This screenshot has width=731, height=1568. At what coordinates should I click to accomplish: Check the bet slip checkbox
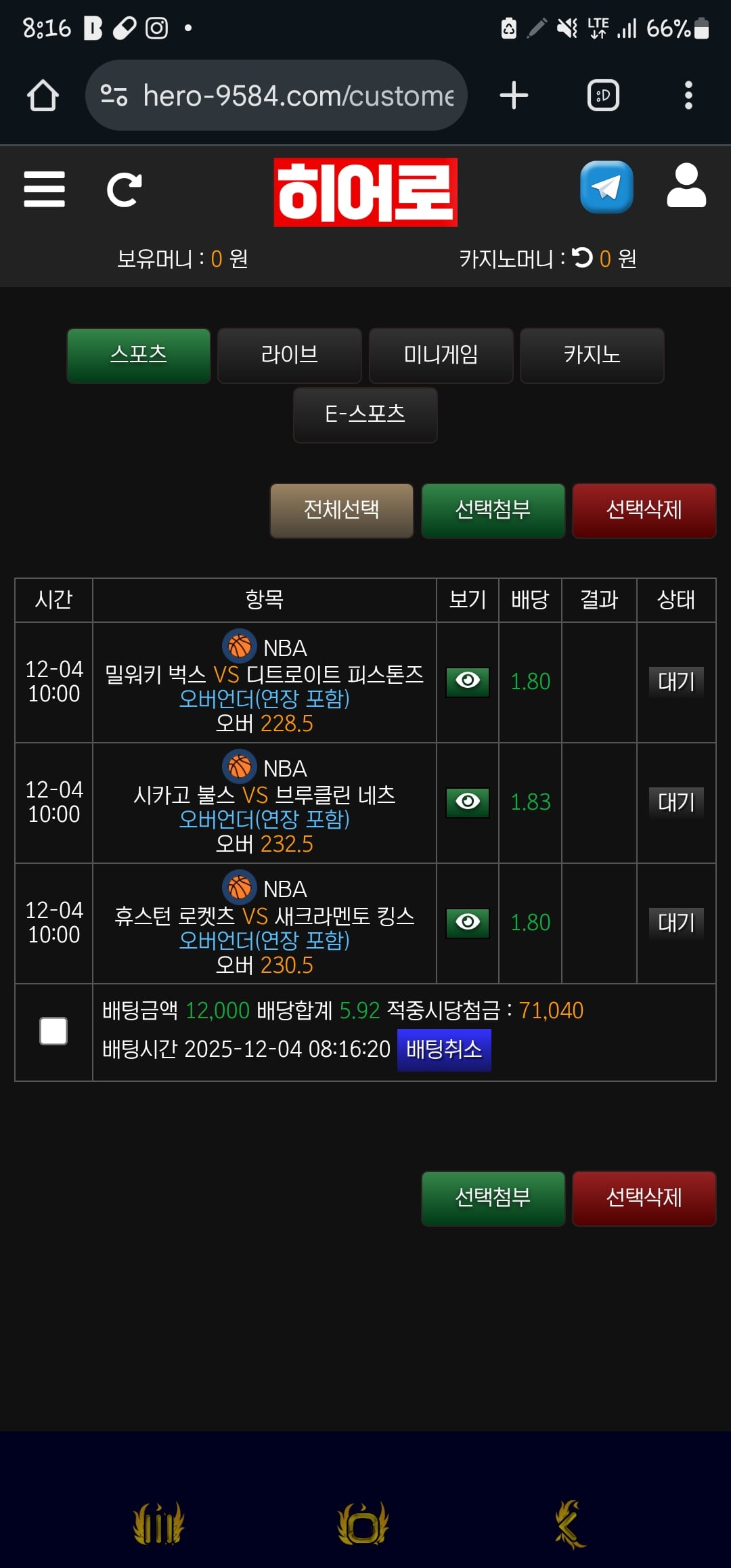[53, 1031]
